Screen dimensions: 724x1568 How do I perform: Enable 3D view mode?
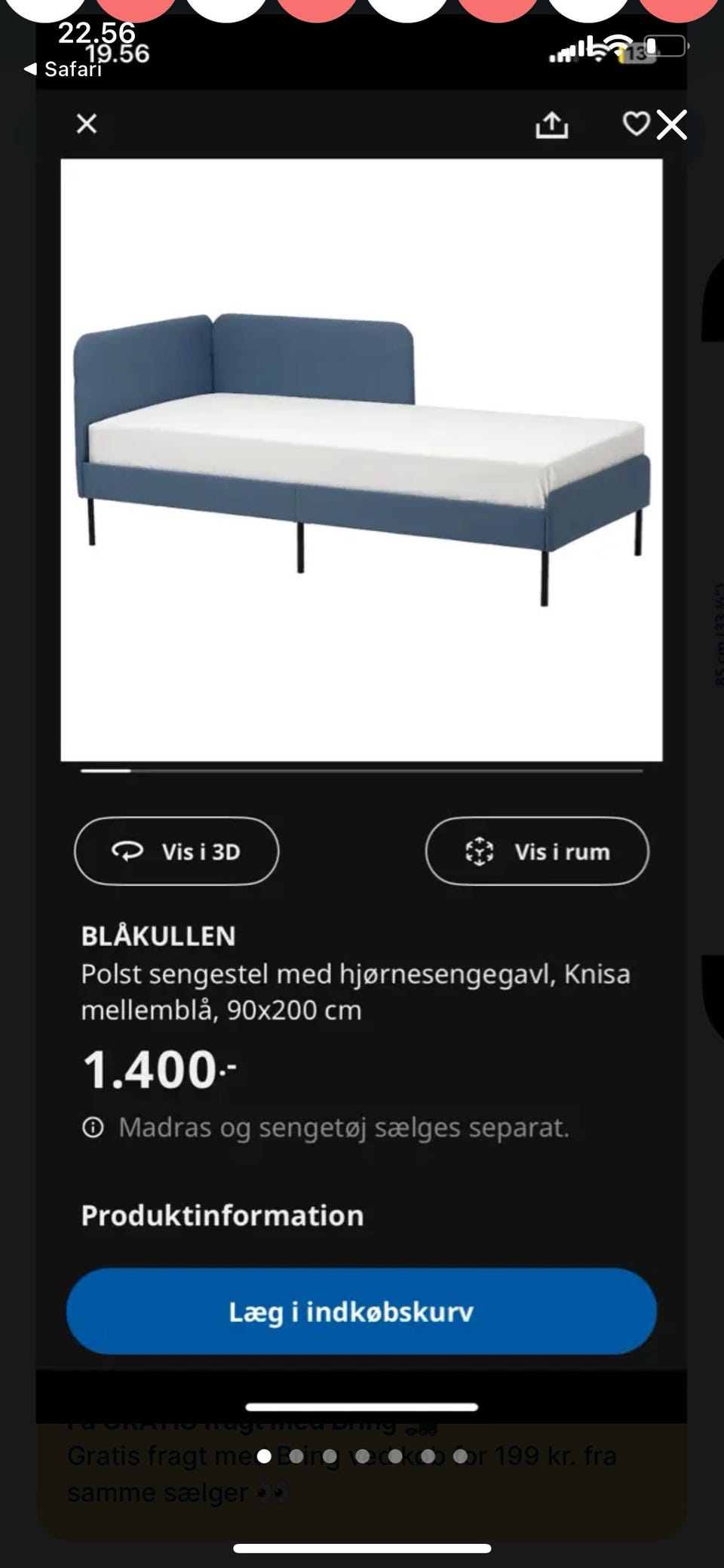[176, 851]
